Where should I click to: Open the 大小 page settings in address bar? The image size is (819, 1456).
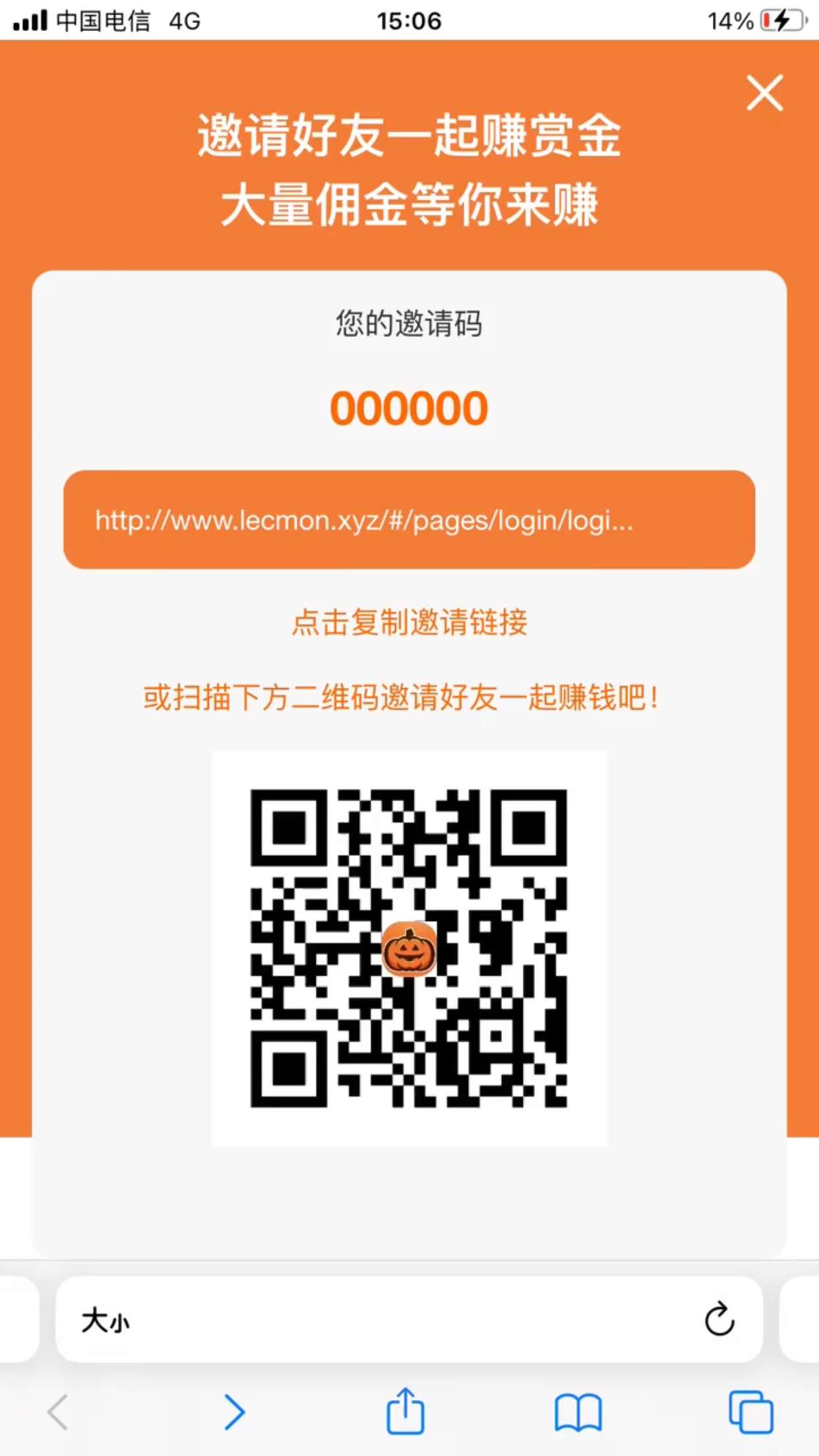pyautogui.click(x=106, y=1321)
